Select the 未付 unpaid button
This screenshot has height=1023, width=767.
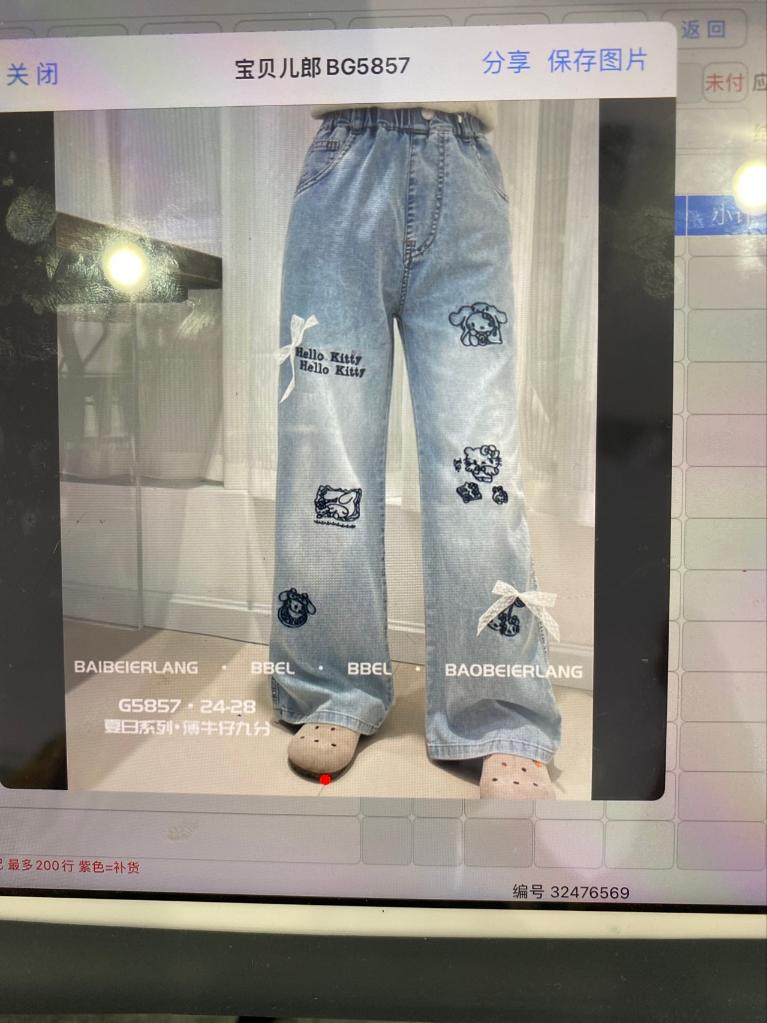(724, 82)
